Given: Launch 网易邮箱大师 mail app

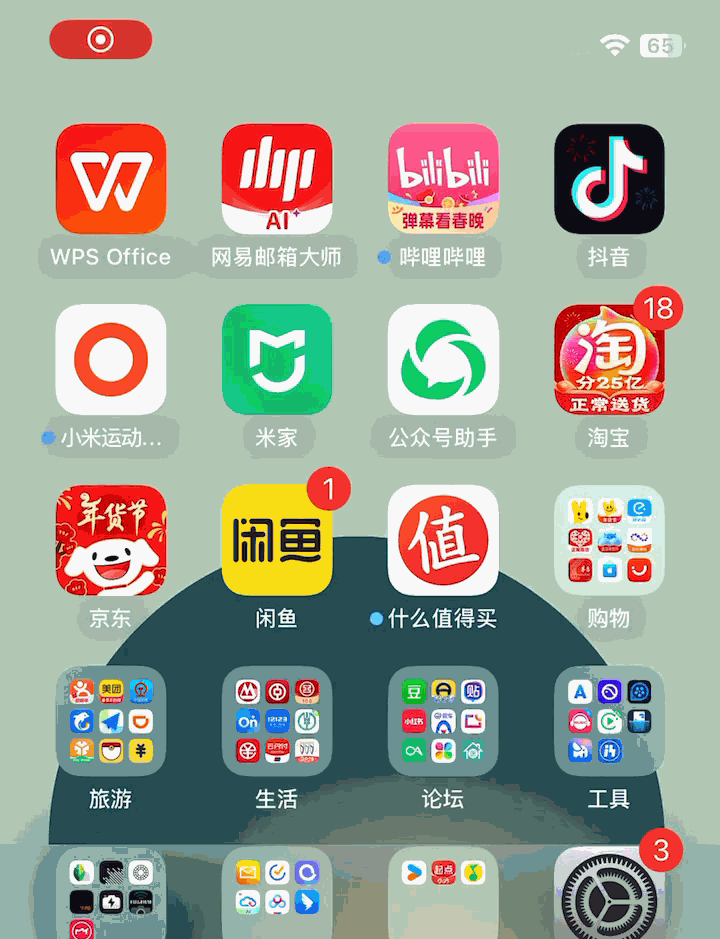Looking at the screenshot, I should coord(276,179).
